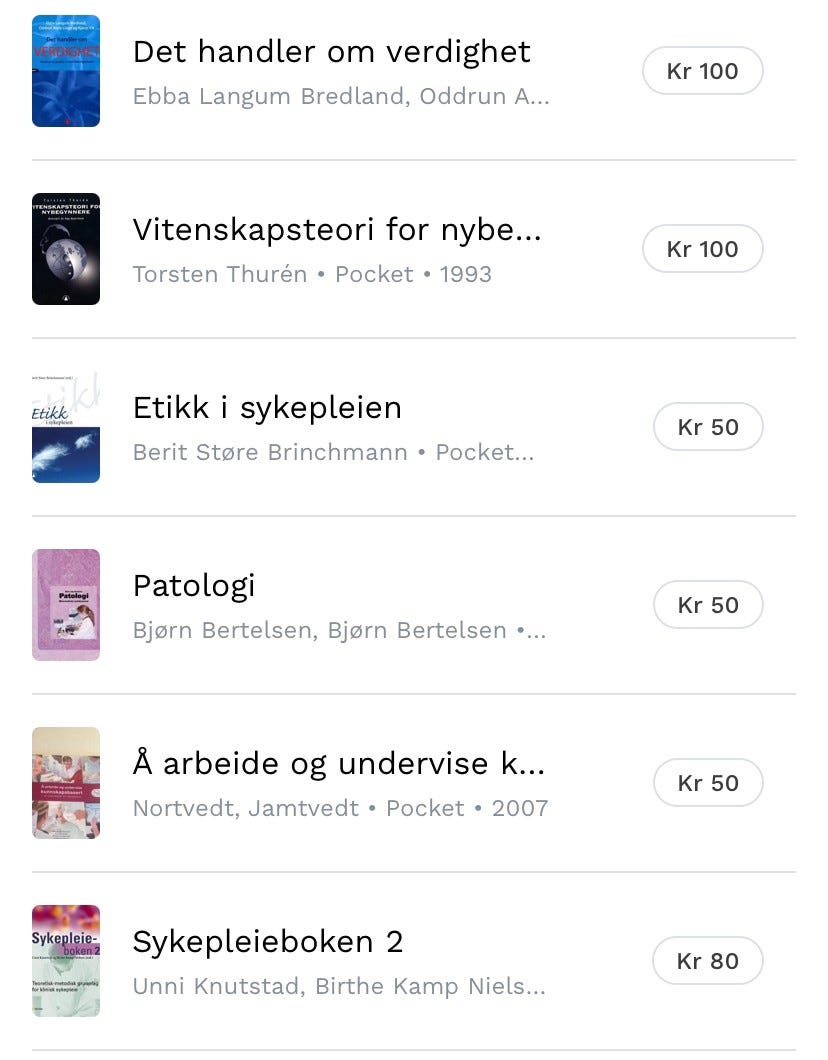
Task: Choose the Kr 50 button for Patologi
Action: tap(708, 605)
